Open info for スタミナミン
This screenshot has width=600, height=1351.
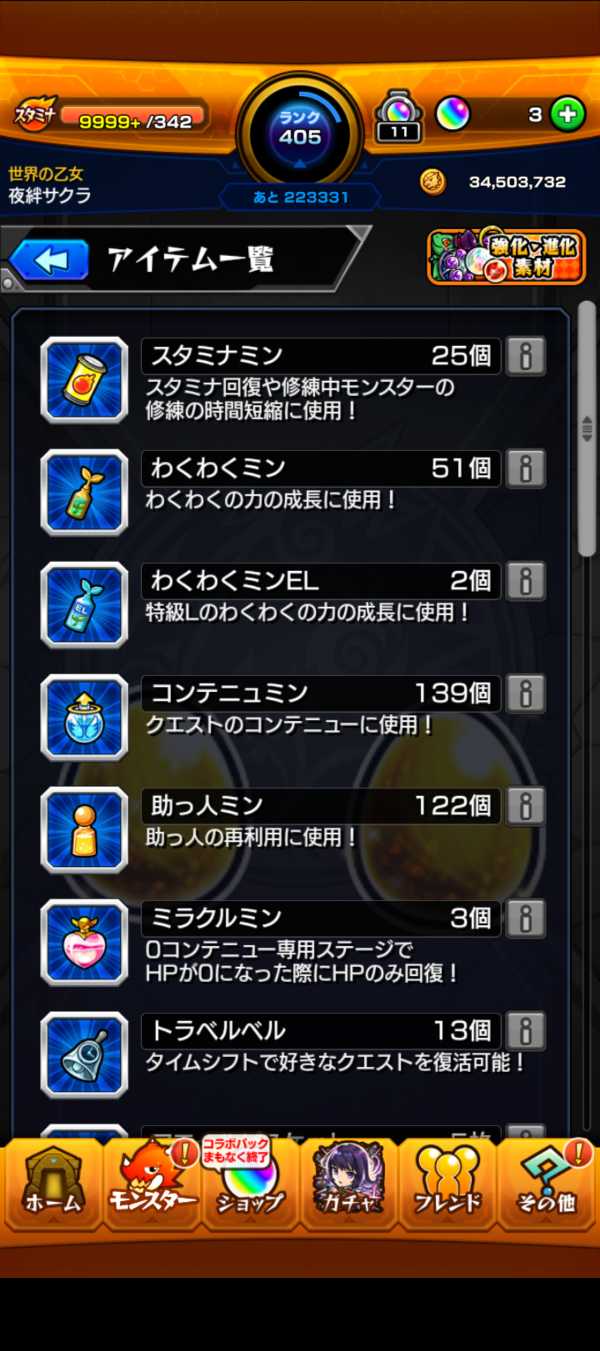coord(526,356)
